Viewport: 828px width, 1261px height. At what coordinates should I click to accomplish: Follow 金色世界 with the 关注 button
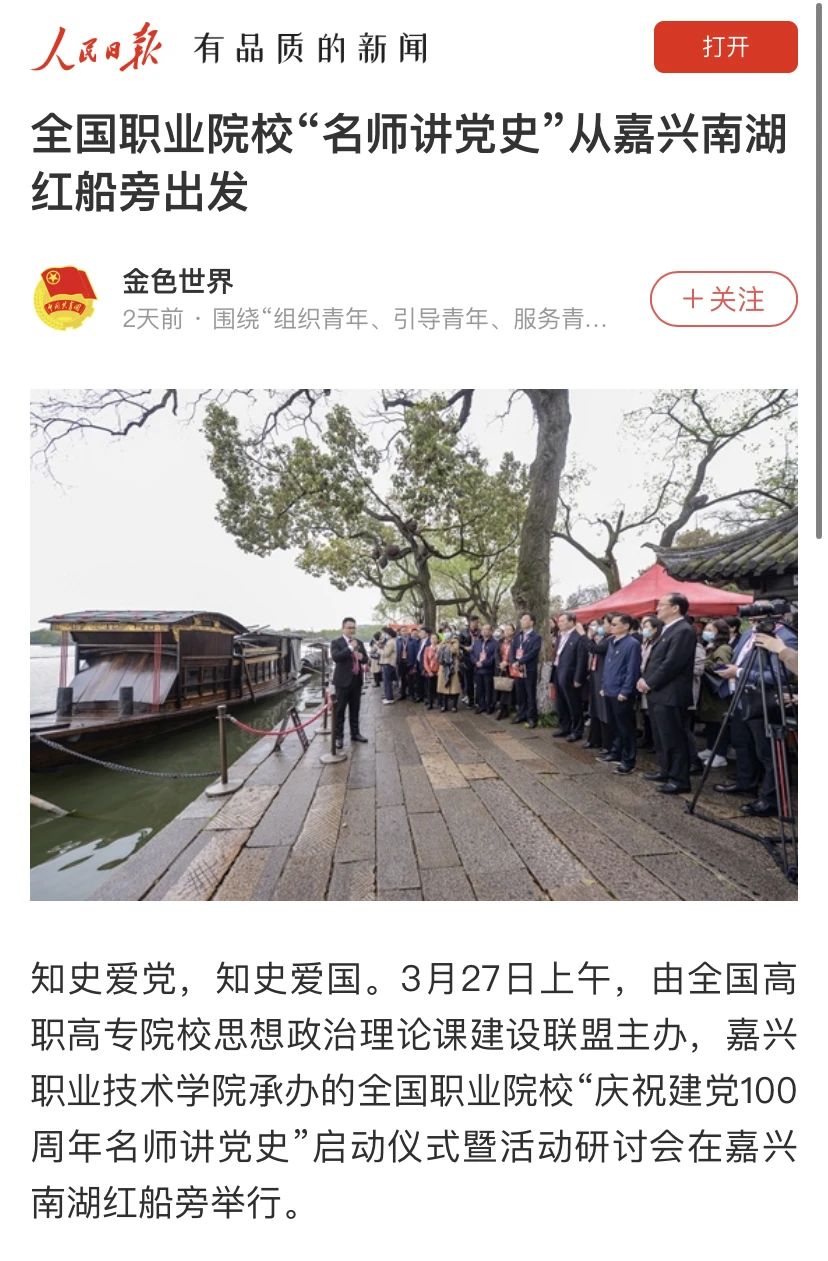point(723,299)
